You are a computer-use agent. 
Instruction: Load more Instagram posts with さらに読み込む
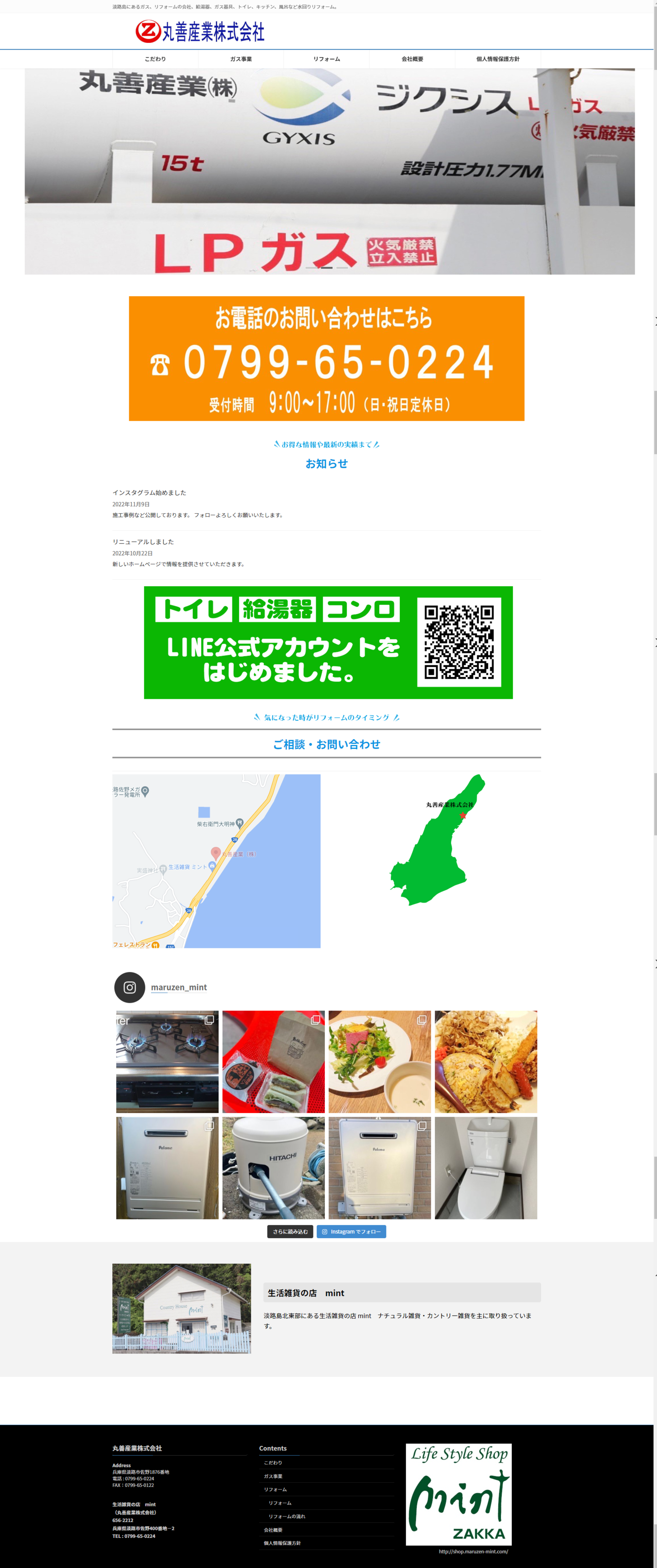[290, 1231]
